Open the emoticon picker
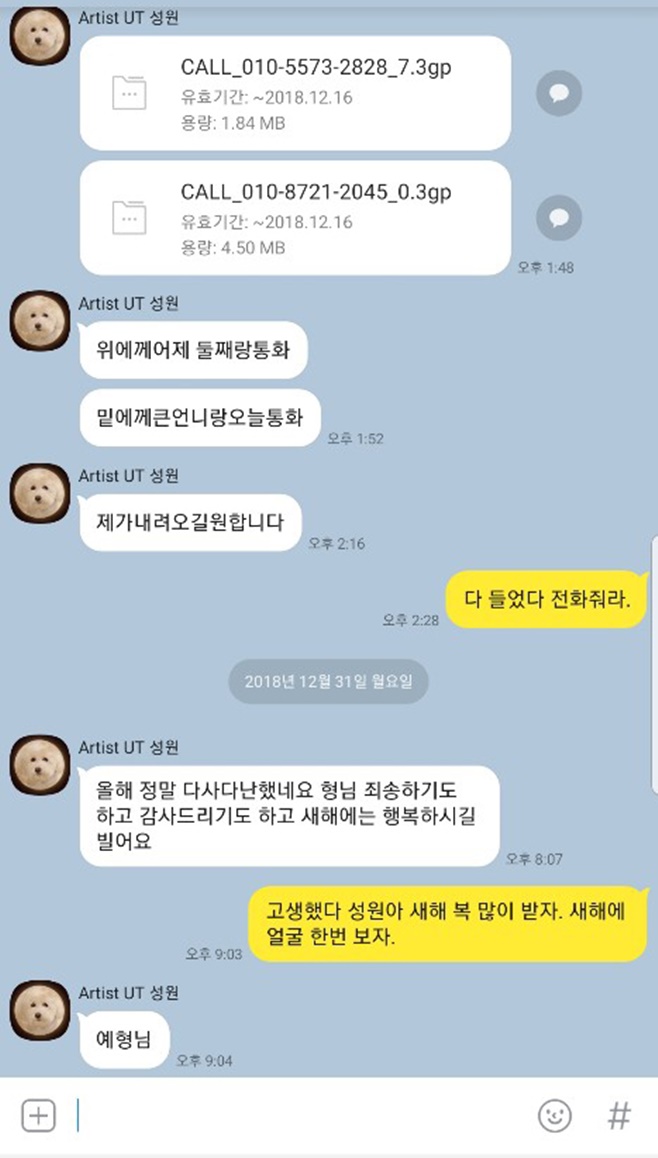Screen dimensions: 658x1158 [555, 1116]
